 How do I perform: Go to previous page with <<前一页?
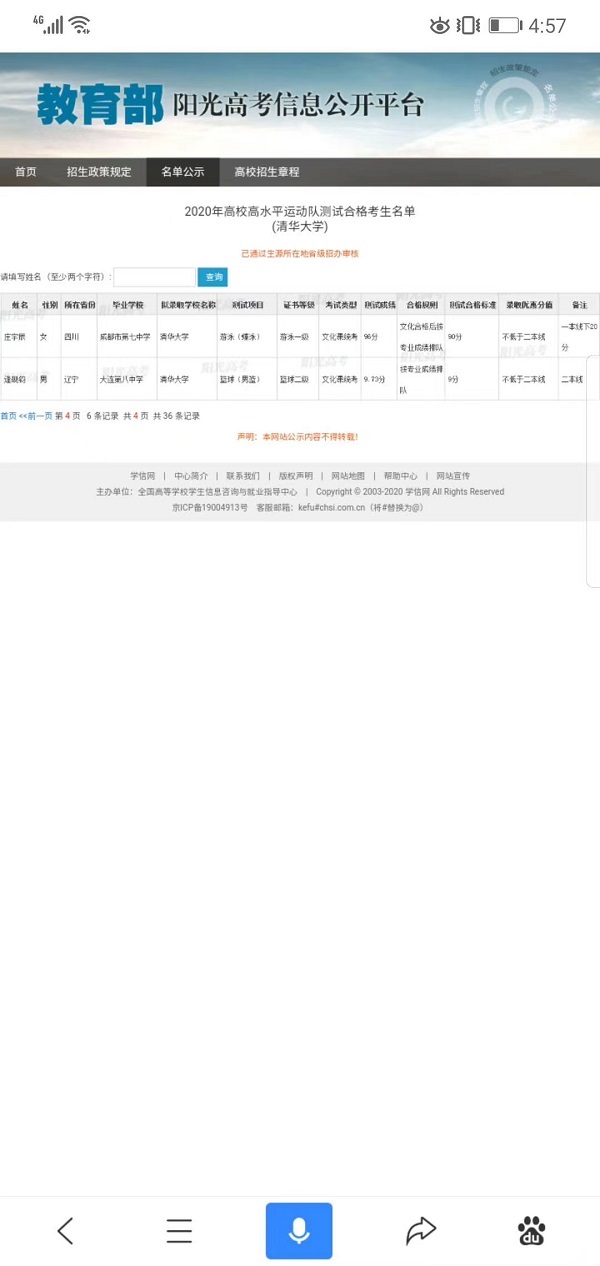(x=36, y=416)
